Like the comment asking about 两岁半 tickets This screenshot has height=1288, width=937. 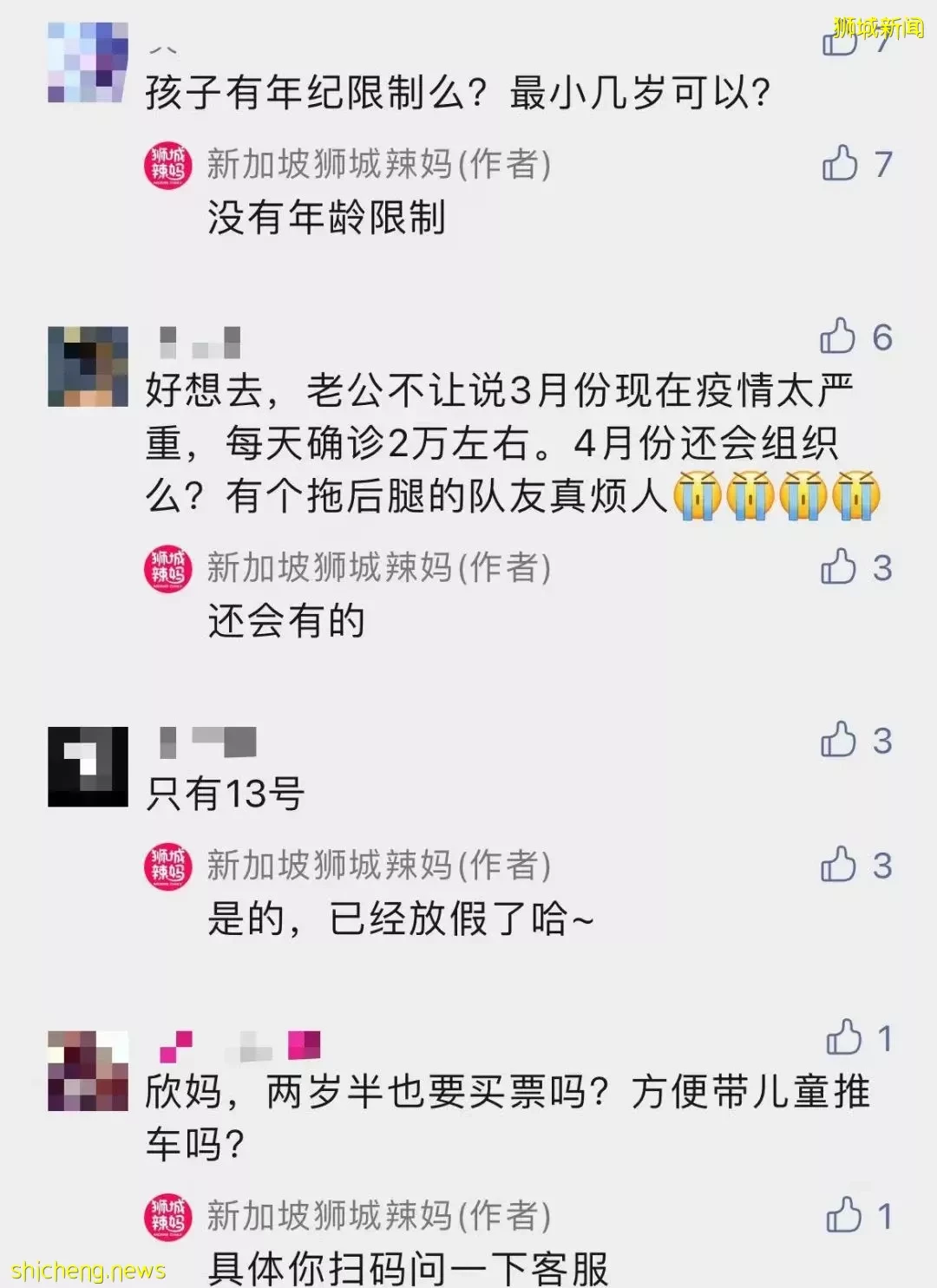click(843, 1037)
